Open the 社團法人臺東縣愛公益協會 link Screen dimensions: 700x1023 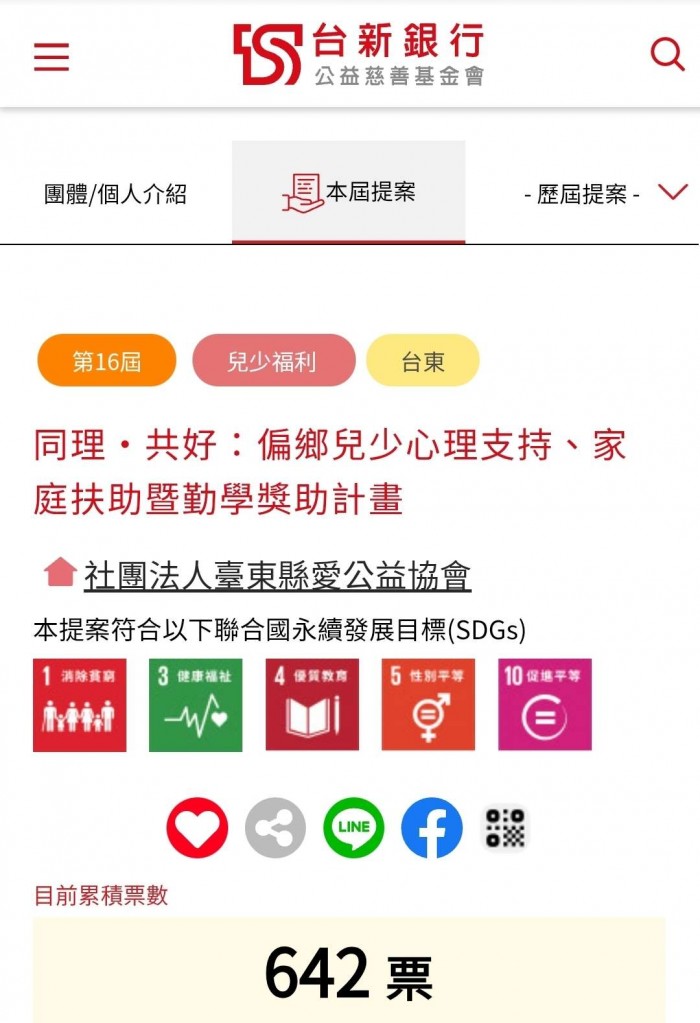(277, 576)
